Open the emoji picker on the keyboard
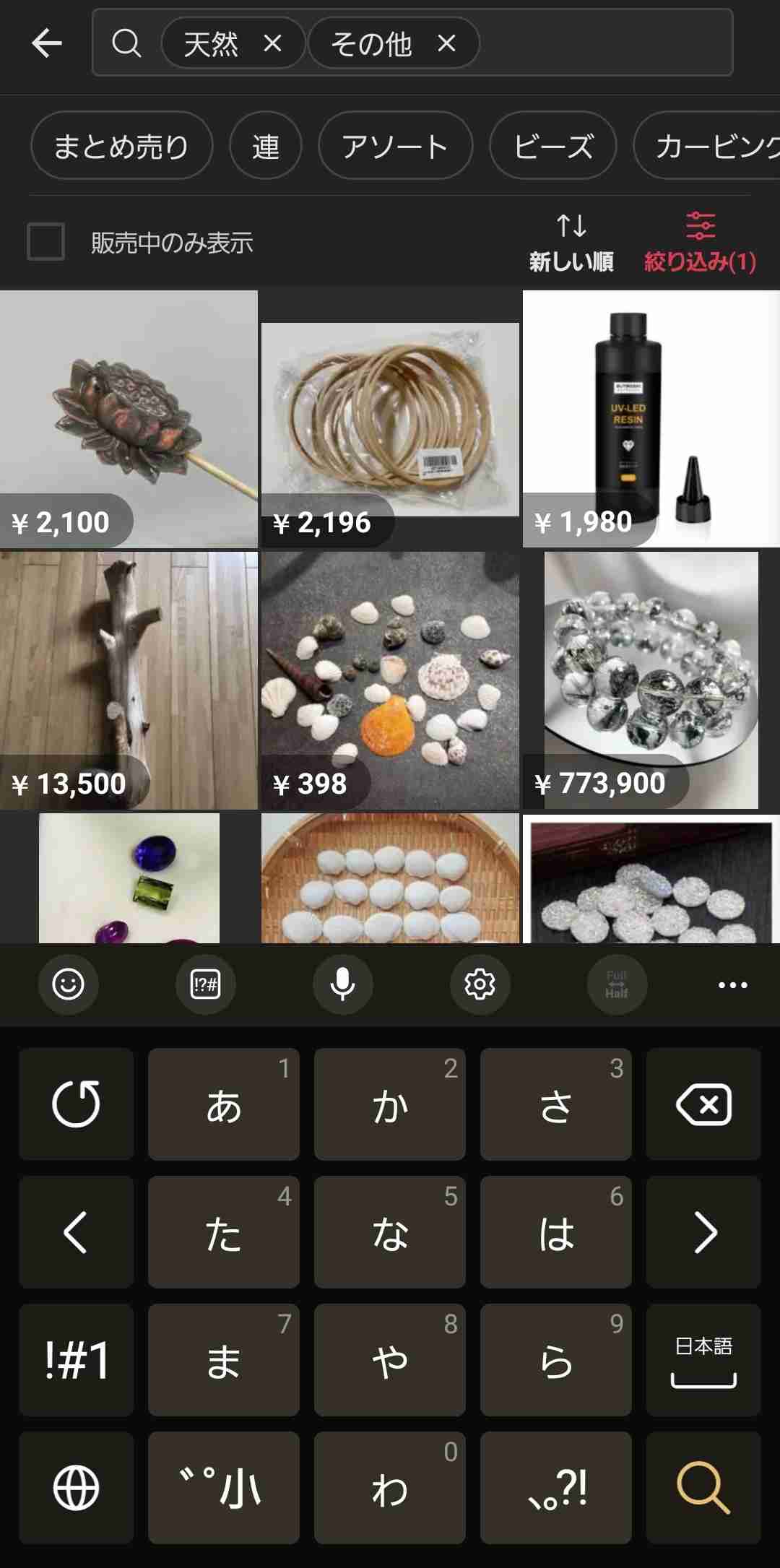 (x=69, y=983)
